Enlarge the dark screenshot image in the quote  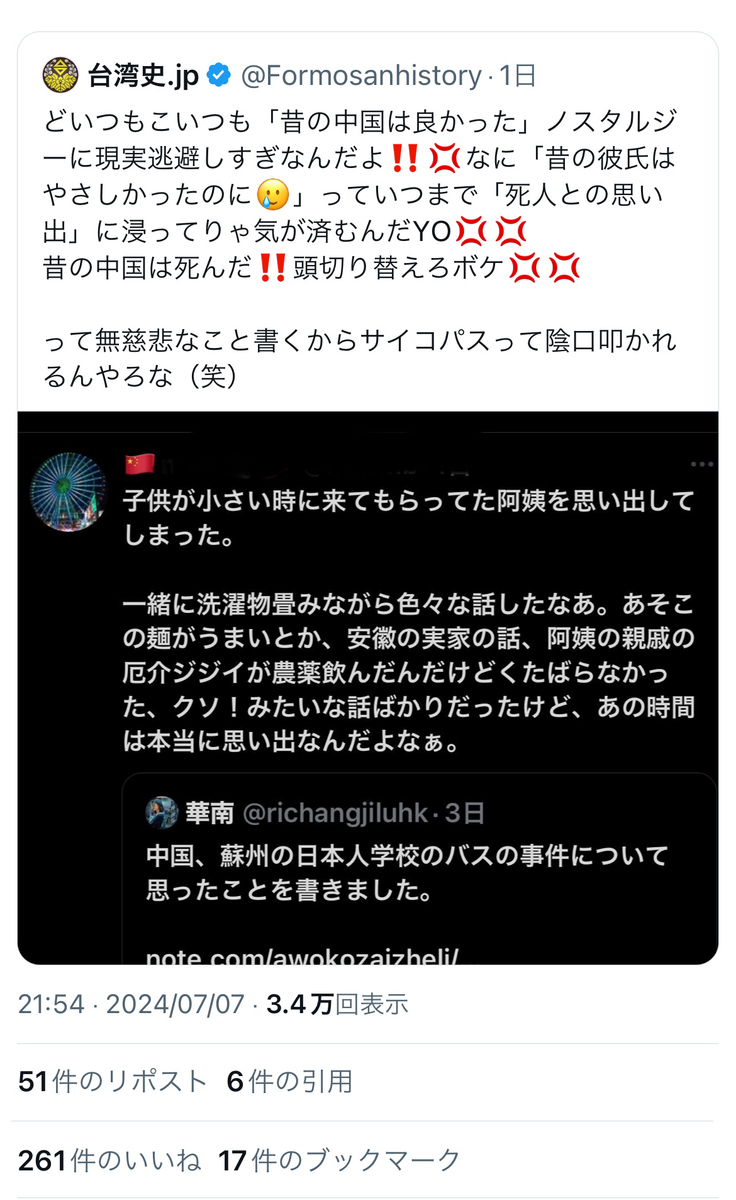click(x=368, y=688)
